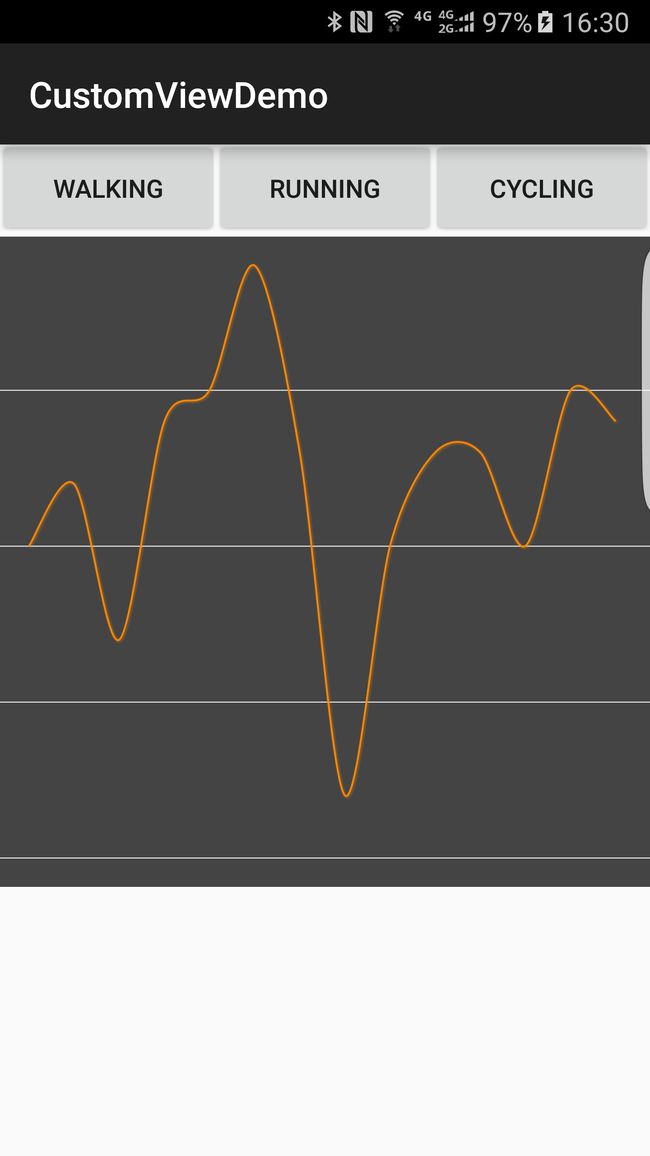Choose the CYCLING button
The height and width of the screenshot is (1156, 650).
(x=542, y=189)
